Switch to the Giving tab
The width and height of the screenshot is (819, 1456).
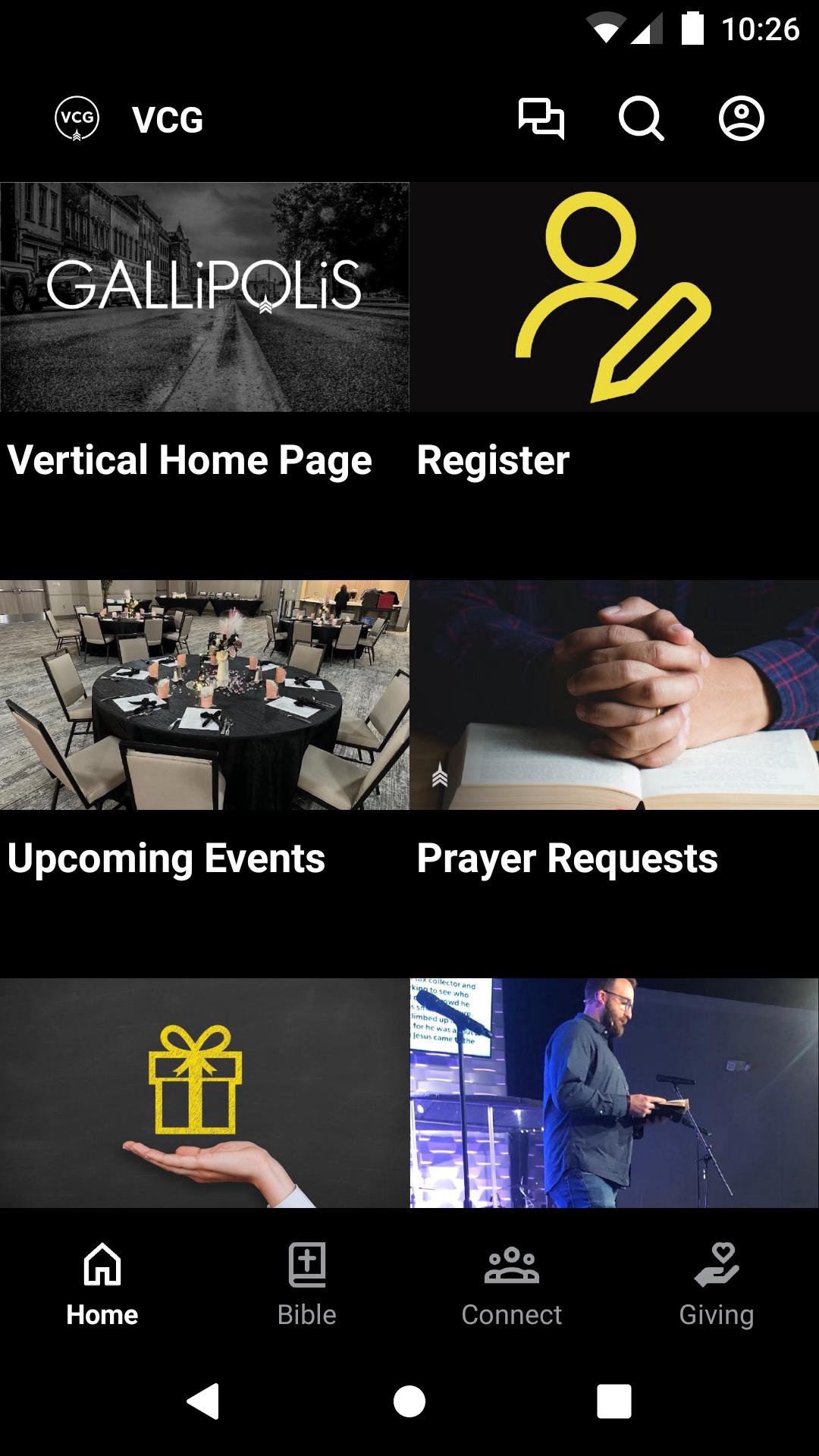[717, 1283]
